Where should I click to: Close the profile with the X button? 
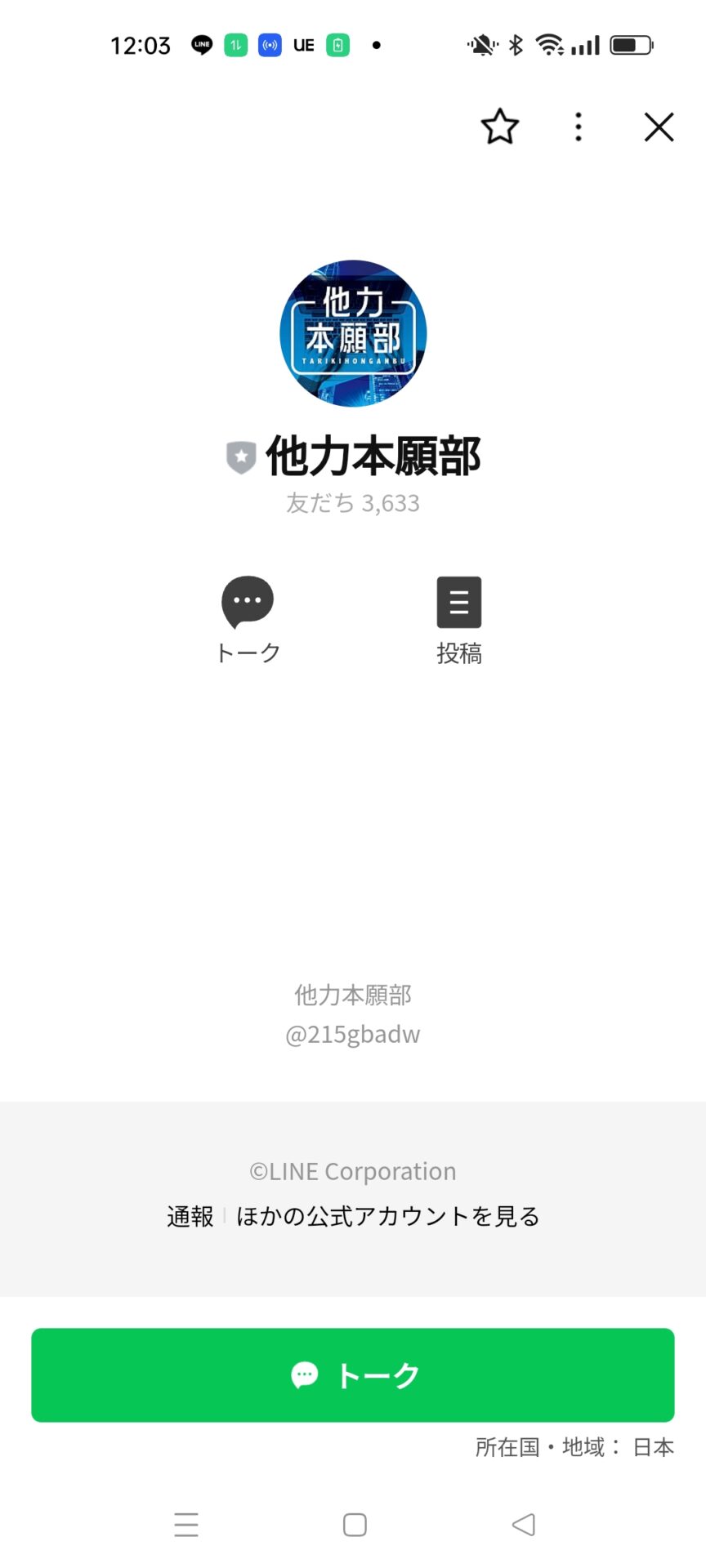[659, 127]
